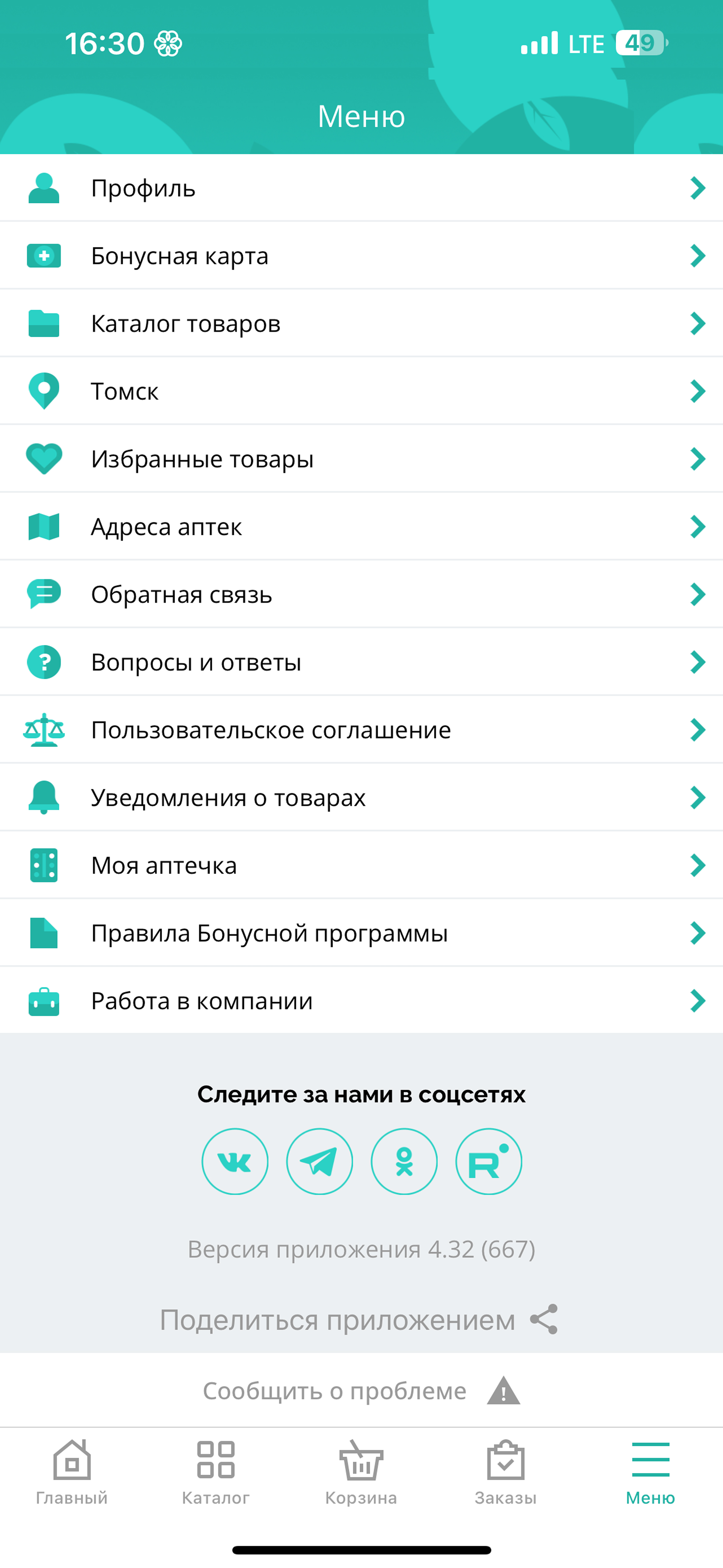Image resolution: width=723 pixels, height=1568 pixels.
Task: Open the Odnoklassniki icon
Action: 404,1161
